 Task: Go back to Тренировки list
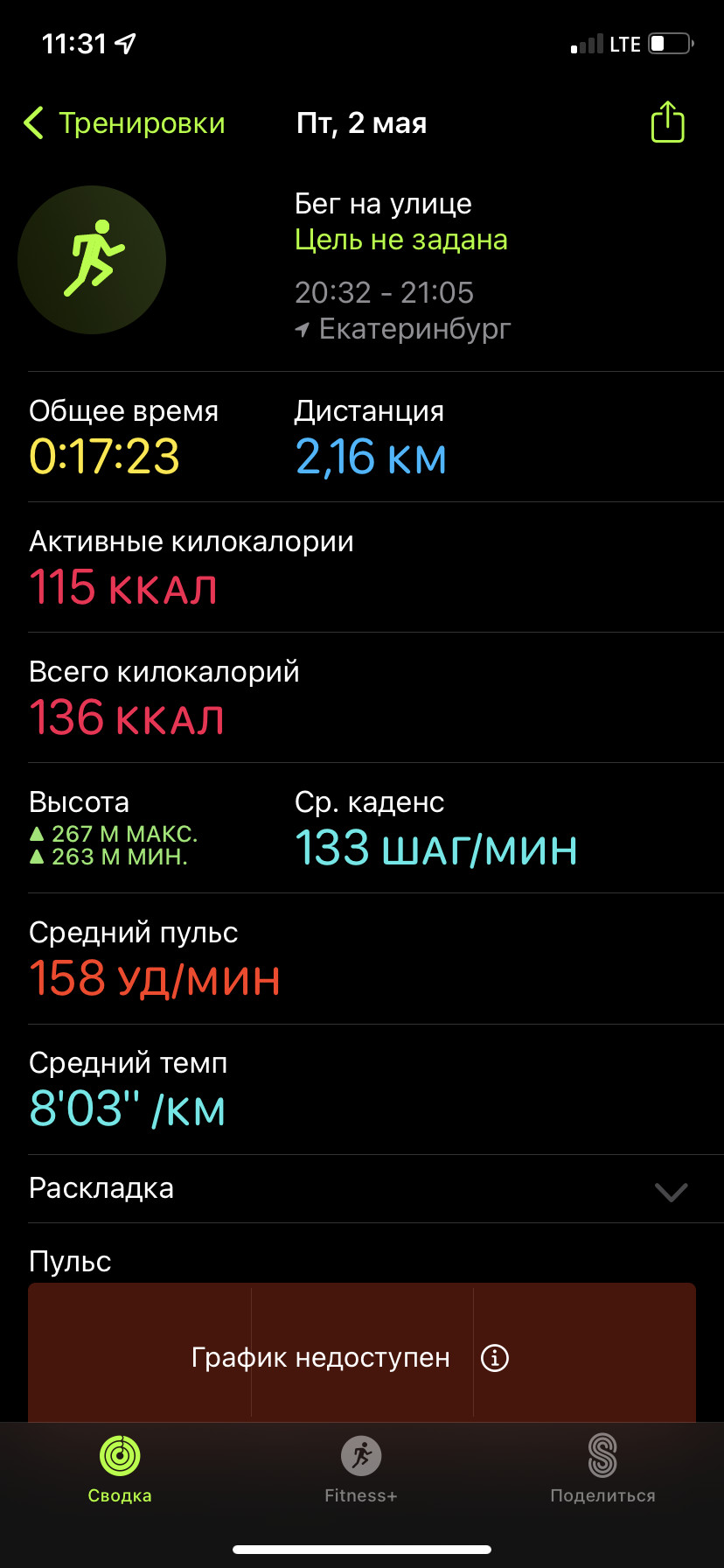(x=123, y=123)
